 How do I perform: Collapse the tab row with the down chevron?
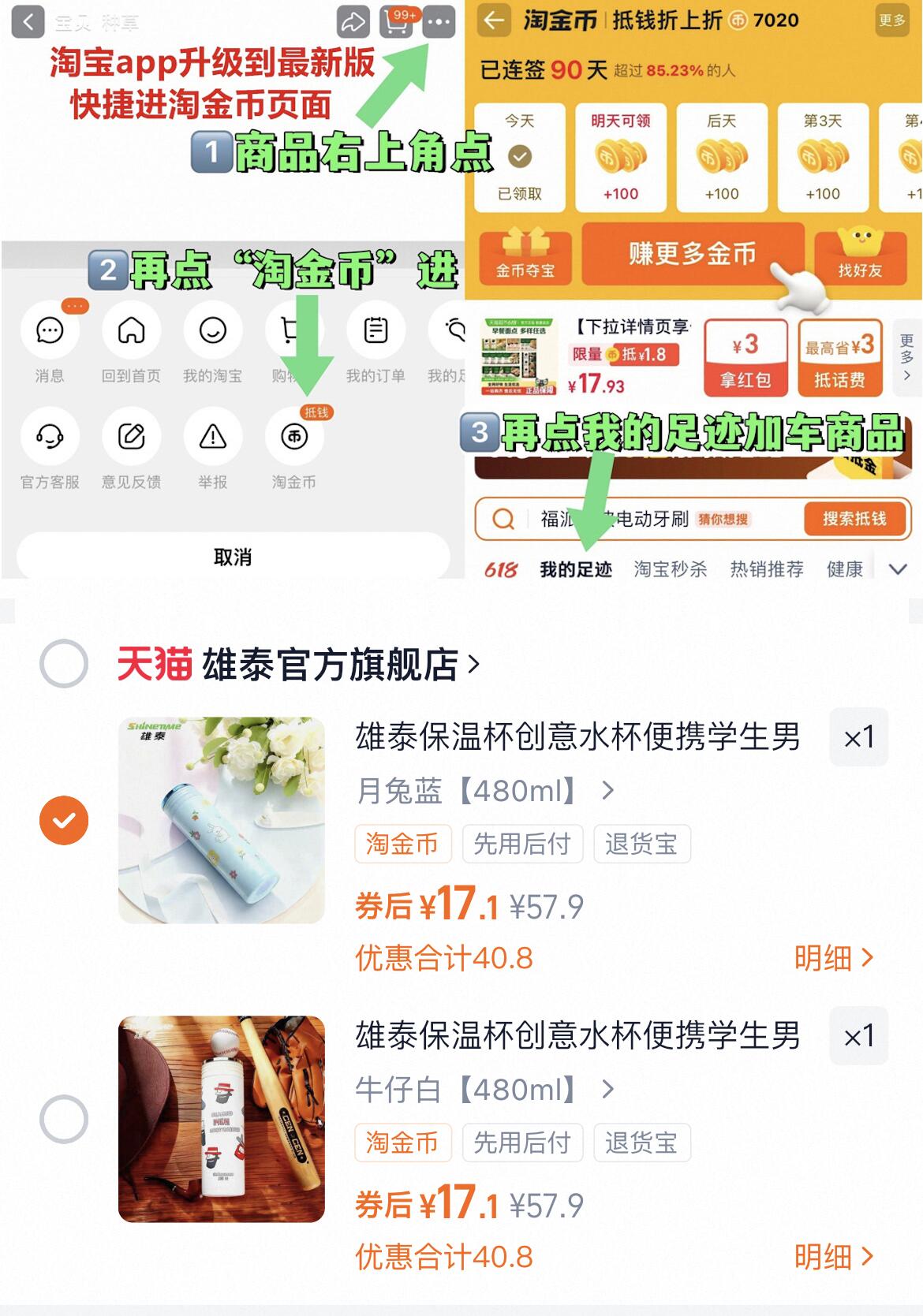895,567
